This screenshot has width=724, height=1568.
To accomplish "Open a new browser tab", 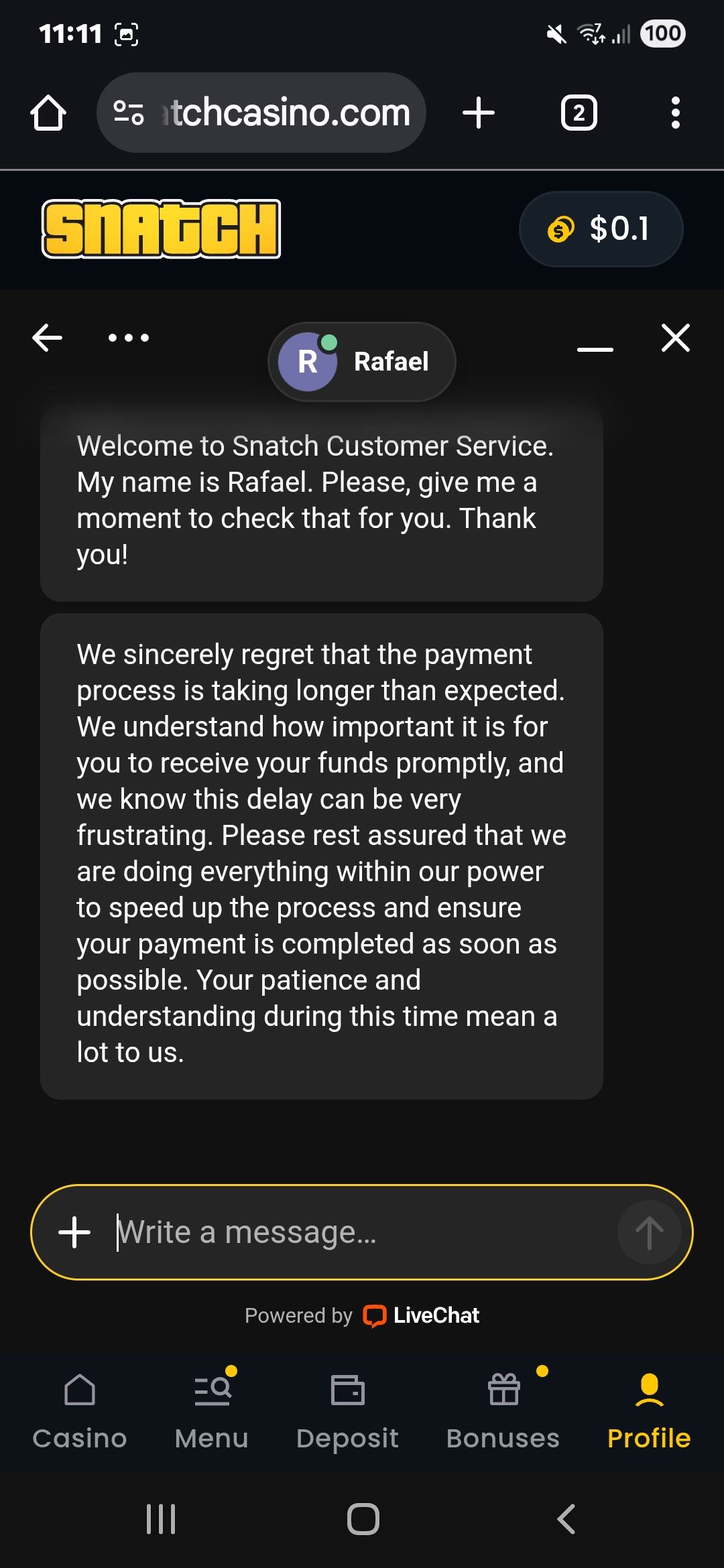I will (x=479, y=113).
